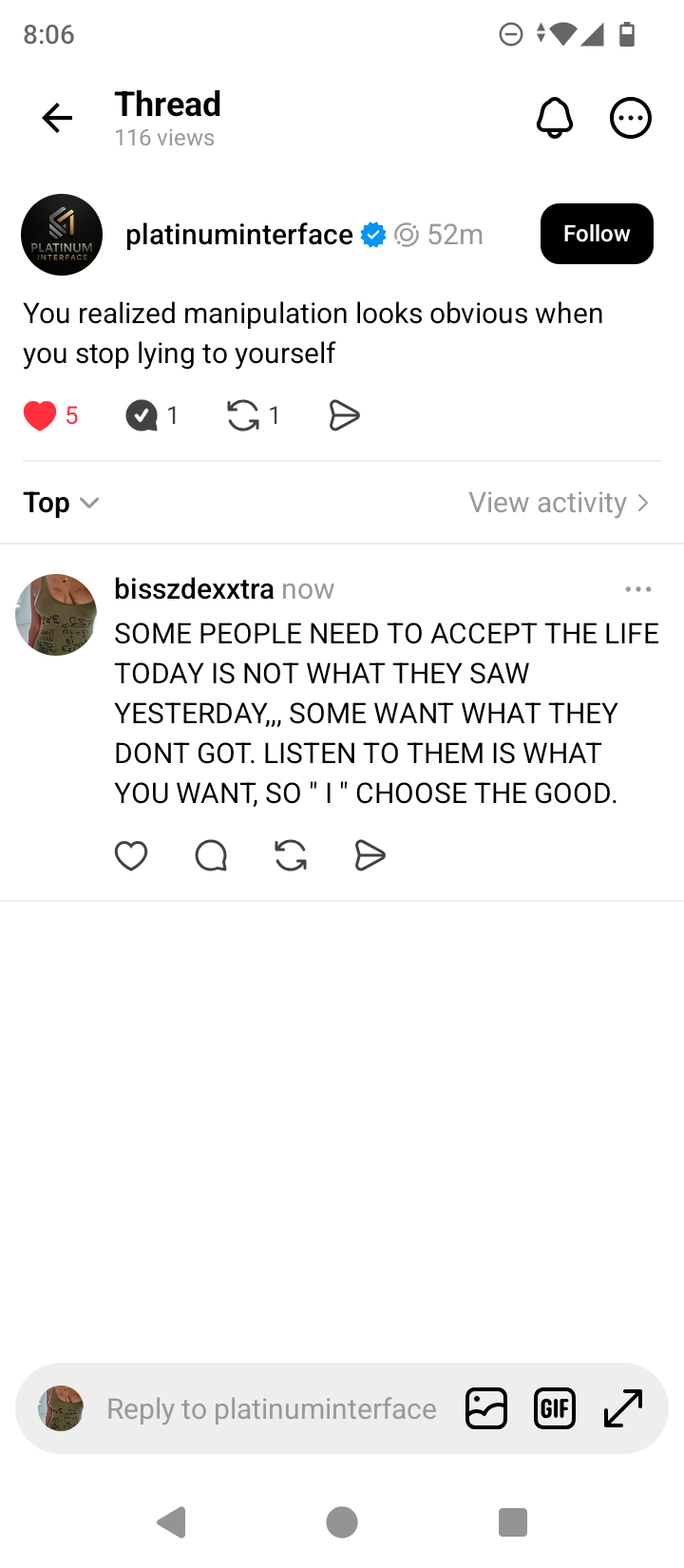Viewport: 684px width, 1568px height.
Task: Attach a photo to the reply
Action: (486, 1408)
